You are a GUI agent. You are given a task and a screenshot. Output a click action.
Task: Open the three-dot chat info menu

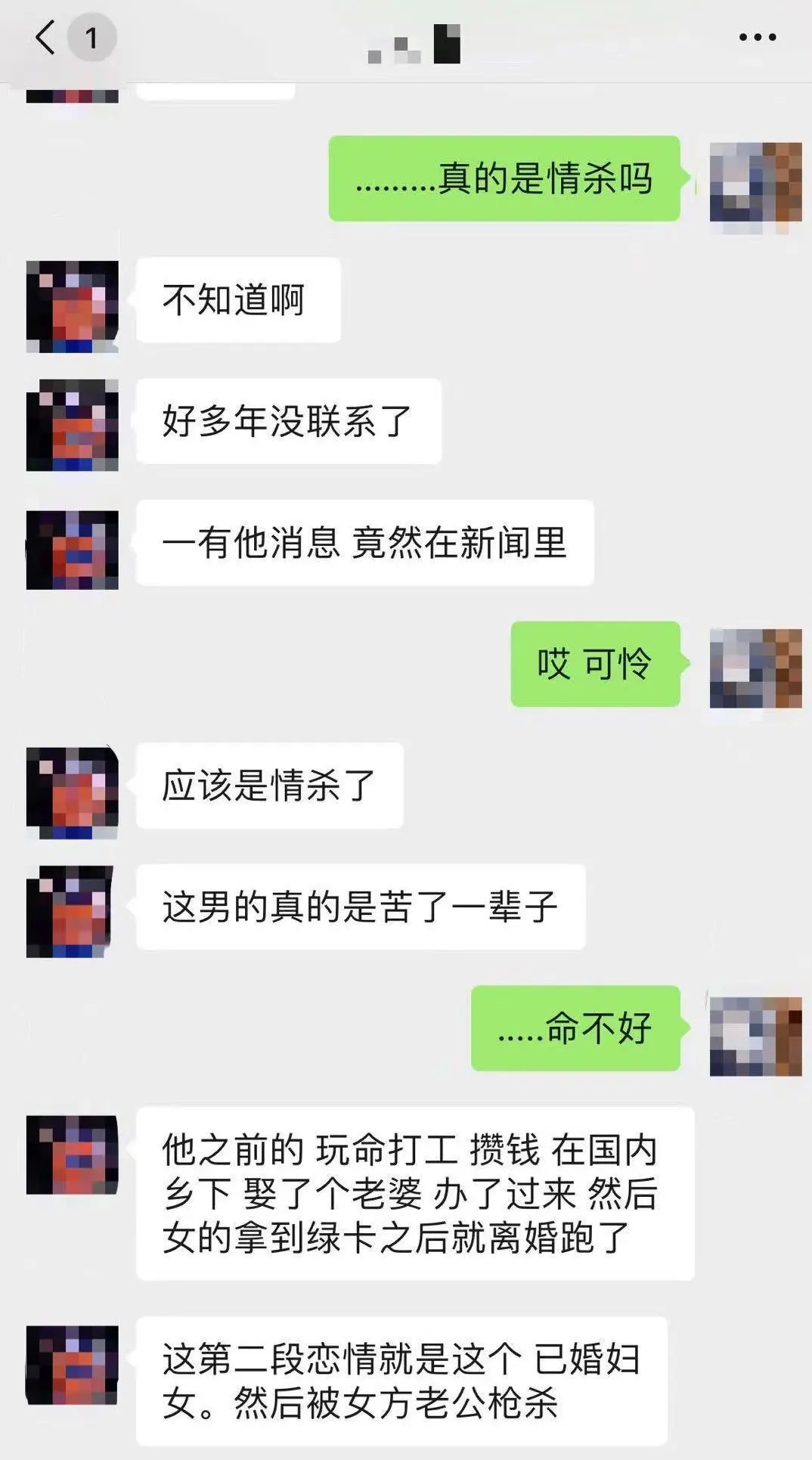[757, 37]
